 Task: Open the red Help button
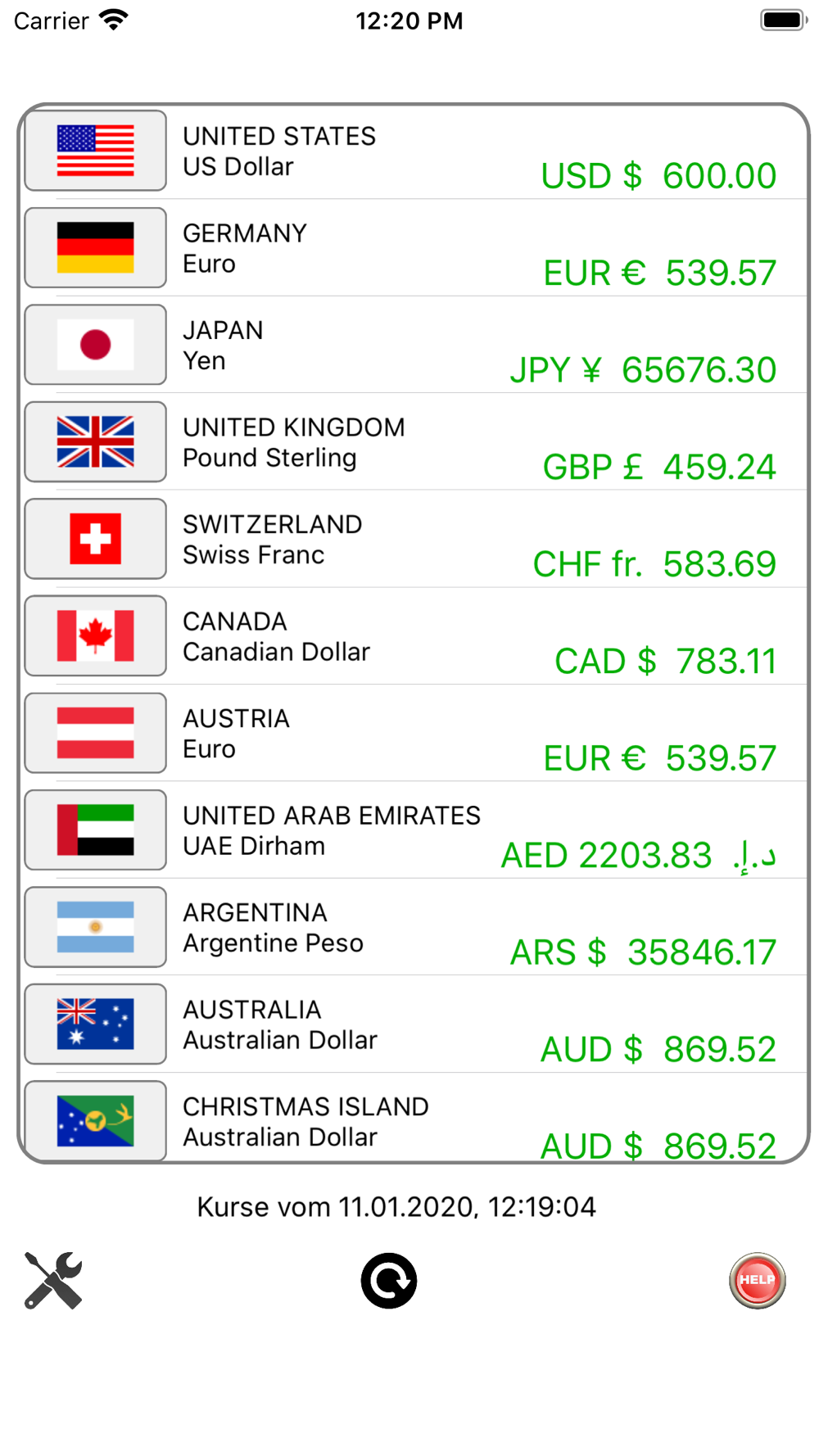(x=758, y=1281)
